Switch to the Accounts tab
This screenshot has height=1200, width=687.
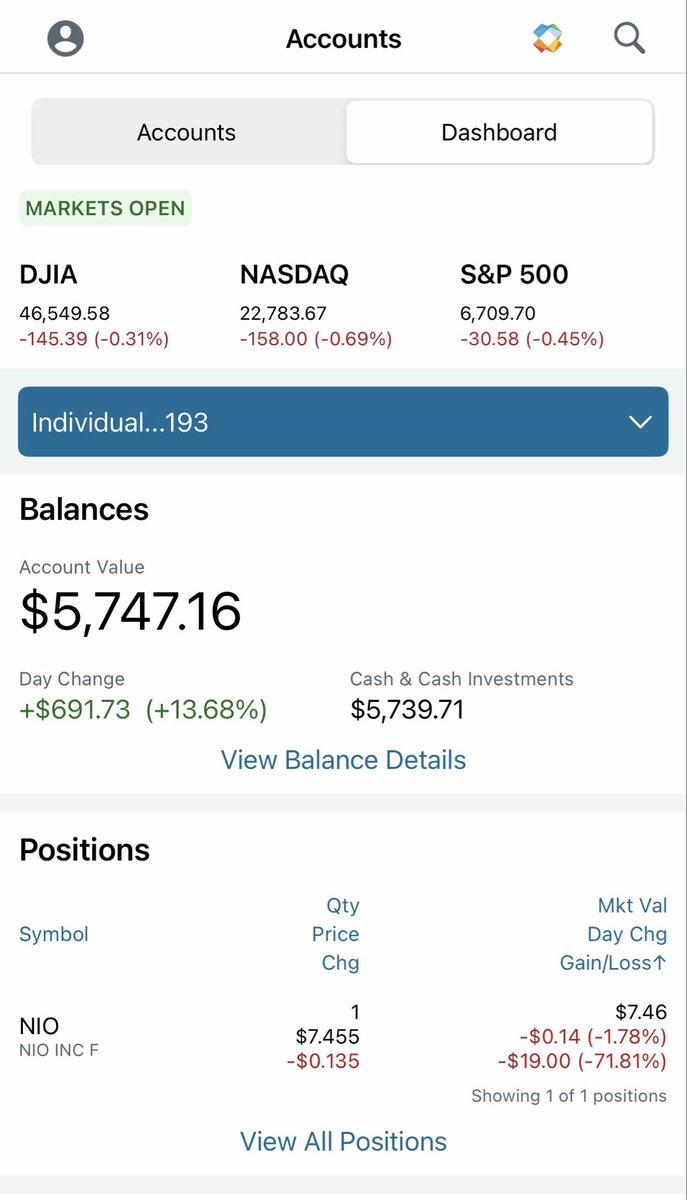187,132
